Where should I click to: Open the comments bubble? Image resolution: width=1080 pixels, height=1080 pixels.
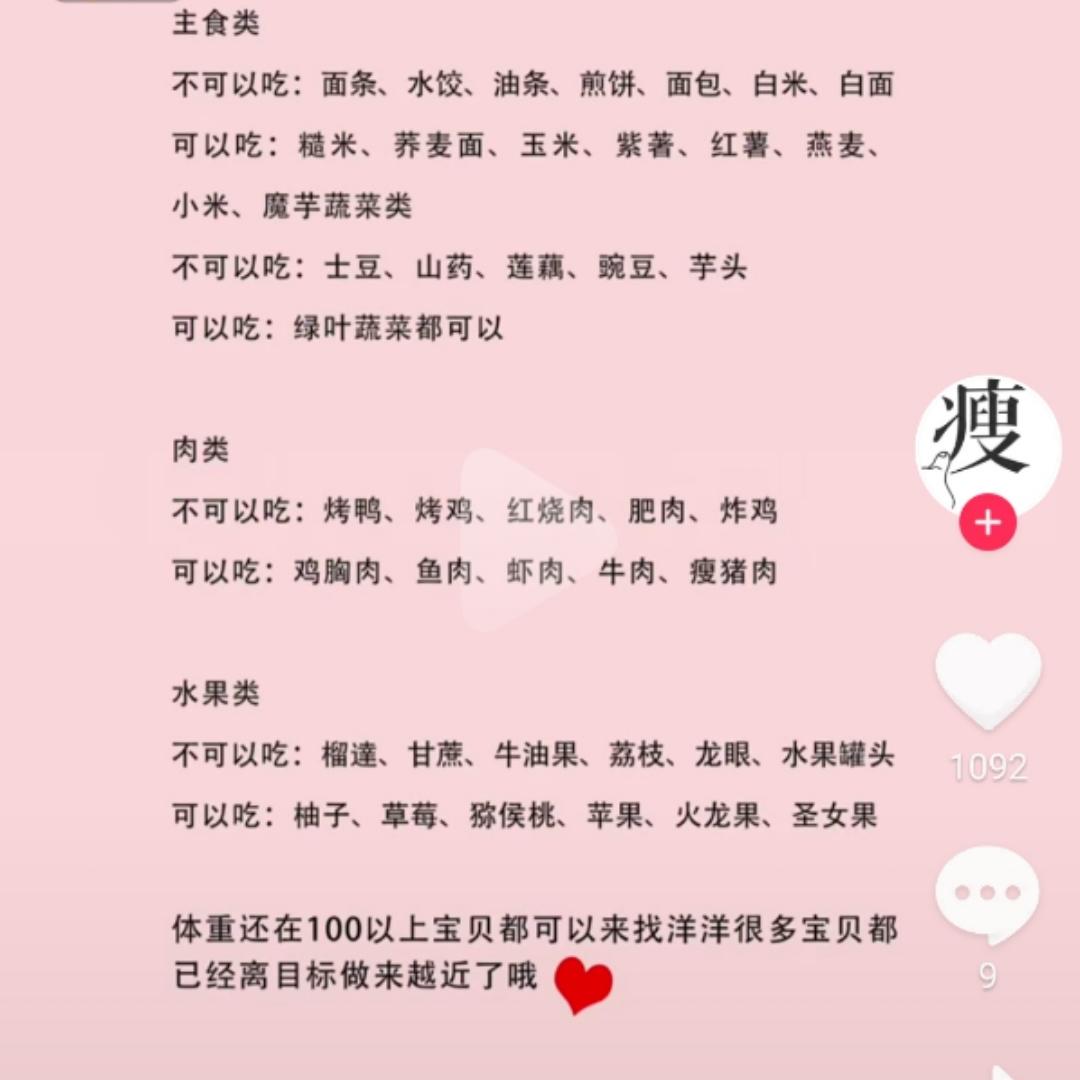point(987,895)
